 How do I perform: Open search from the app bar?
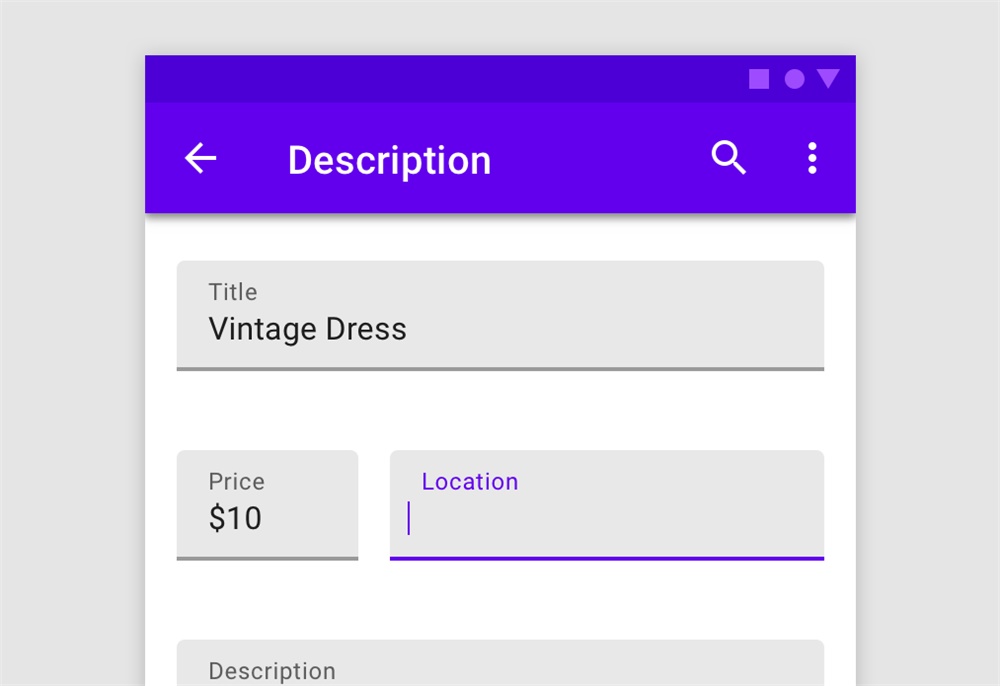[x=729, y=158]
